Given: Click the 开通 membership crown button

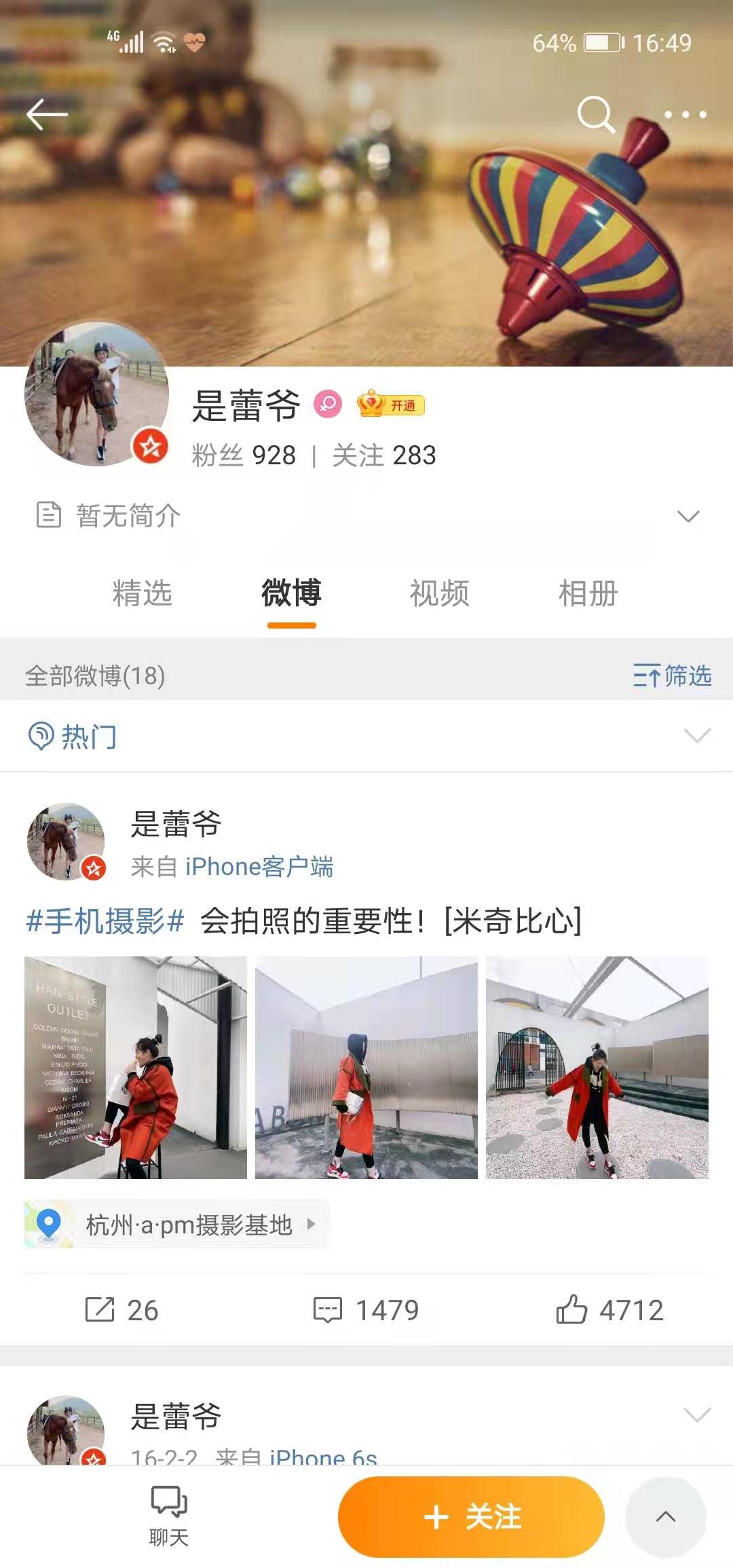Looking at the screenshot, I should (x=392, y=405).
